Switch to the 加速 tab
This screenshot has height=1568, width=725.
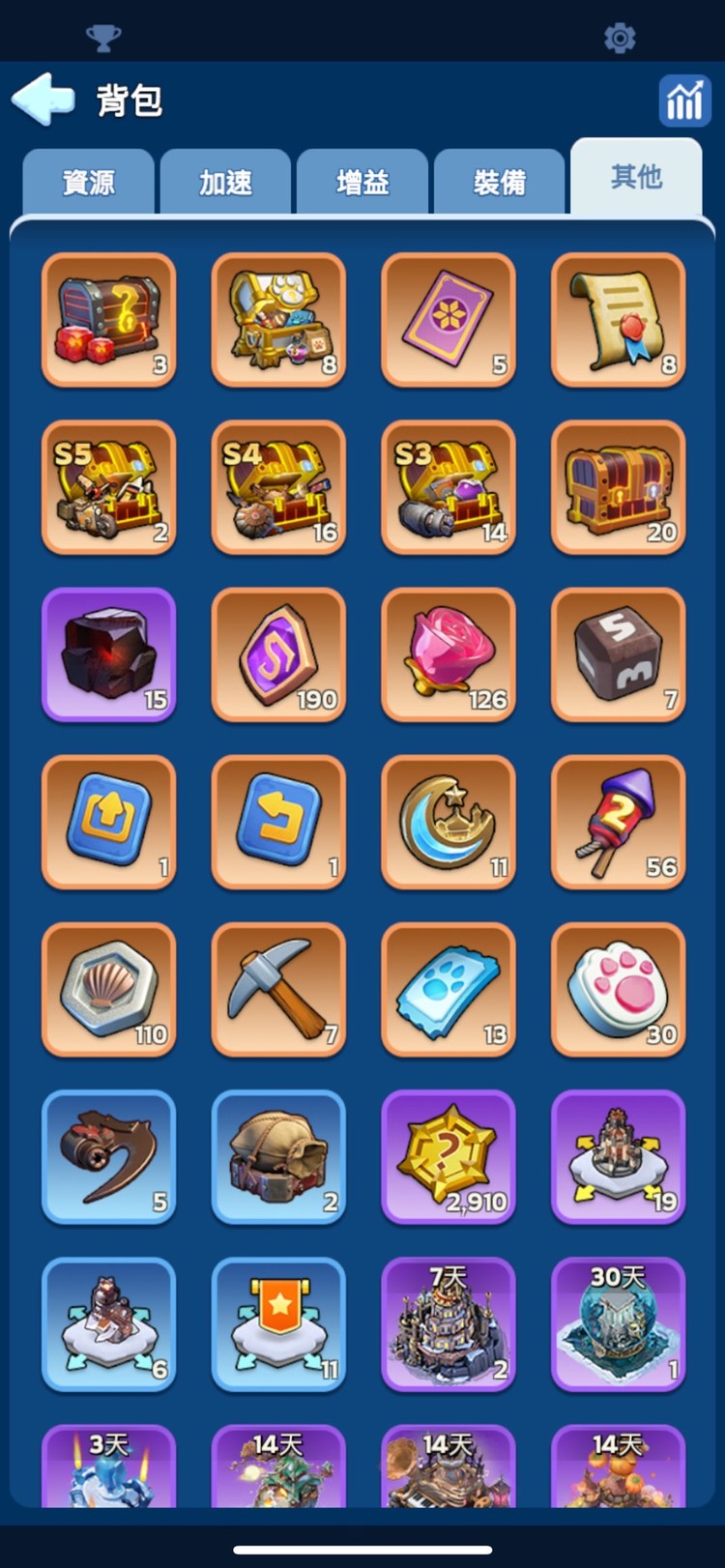pos(225,182)
